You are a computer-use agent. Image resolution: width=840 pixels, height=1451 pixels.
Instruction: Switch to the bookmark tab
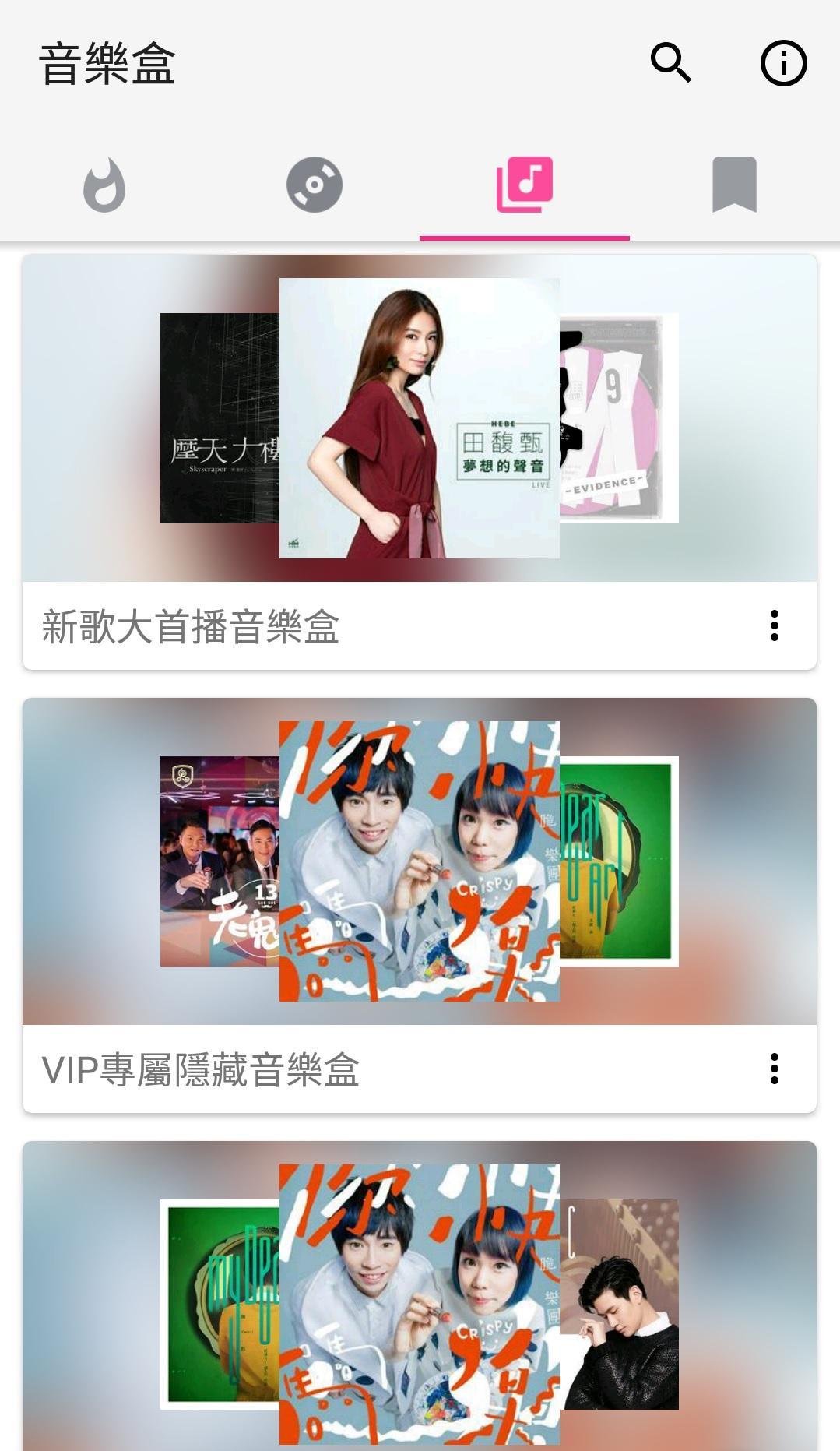click(x=734, y=185)
